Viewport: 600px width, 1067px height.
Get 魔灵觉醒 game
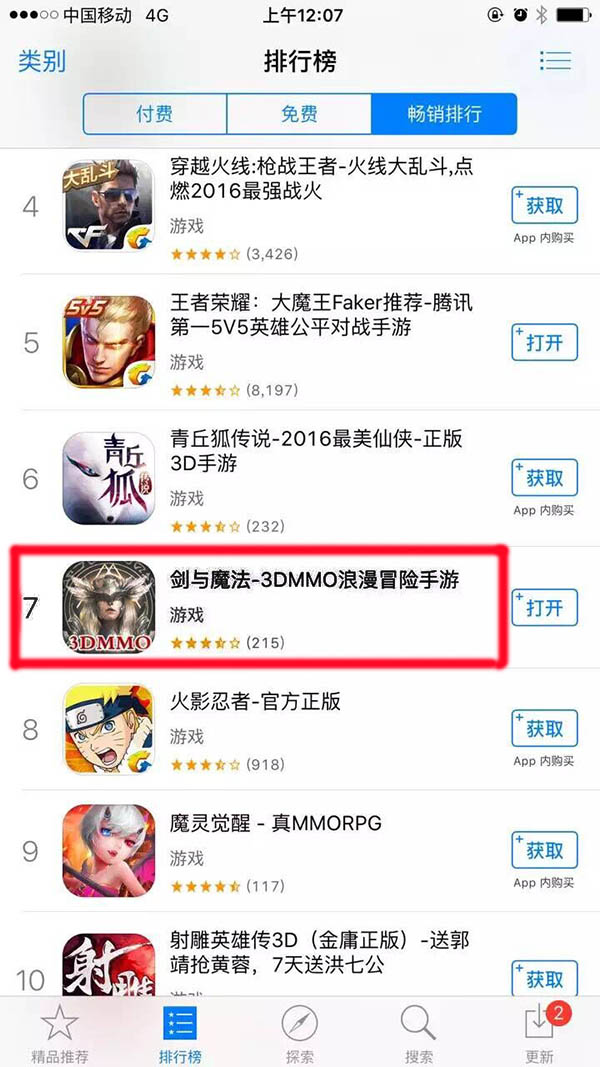point(545,851)
